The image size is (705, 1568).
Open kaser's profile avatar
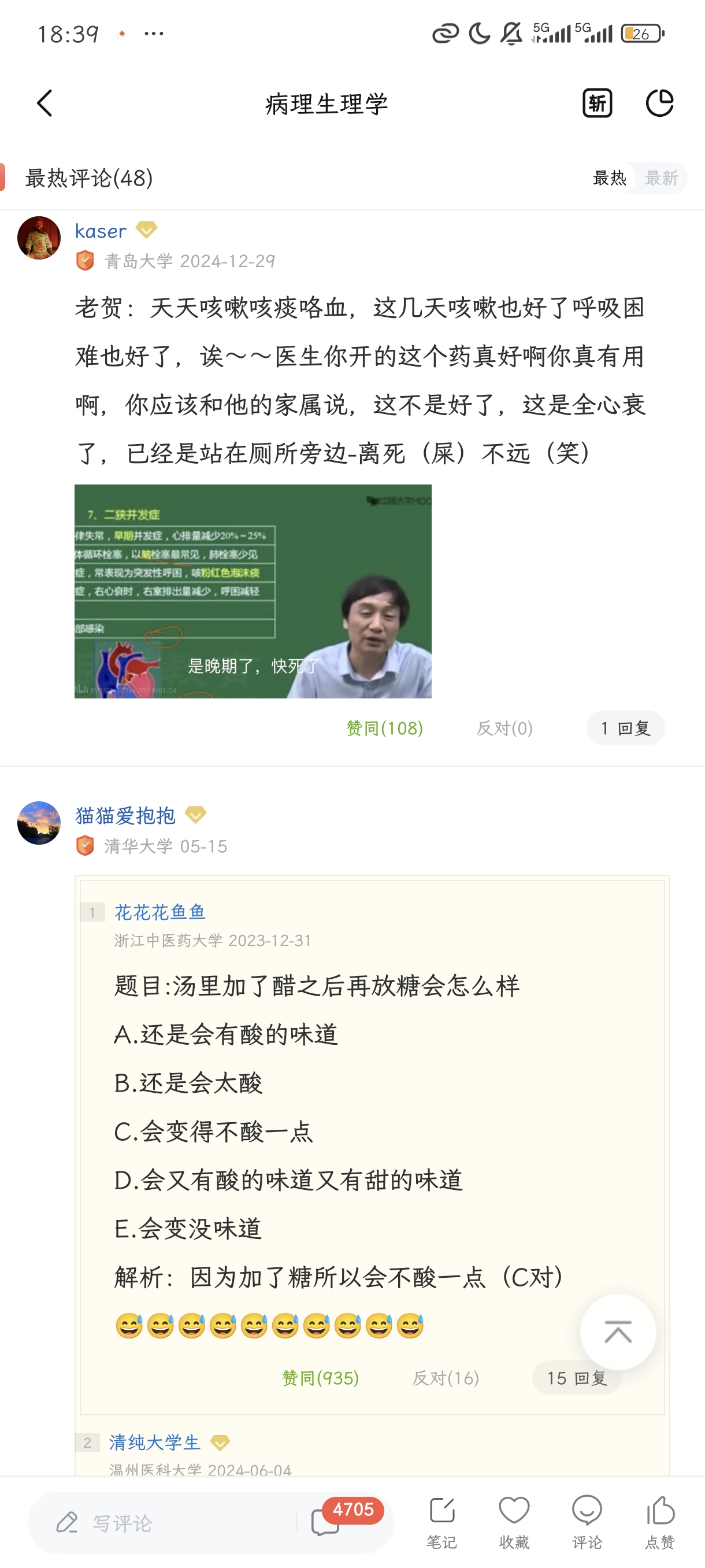[x=39, y=238]
